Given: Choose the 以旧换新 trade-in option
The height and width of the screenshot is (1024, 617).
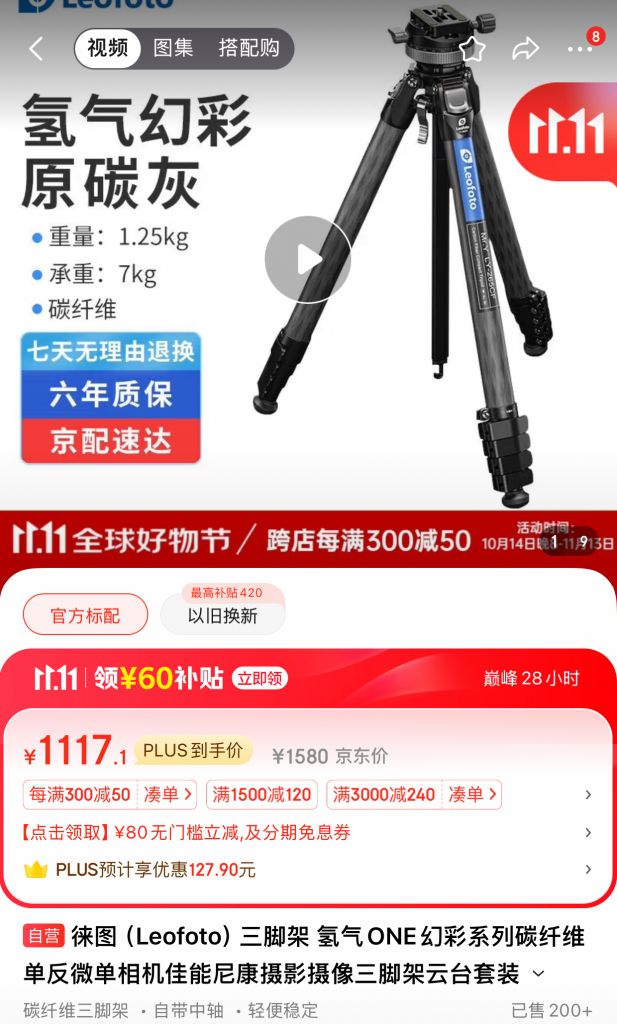Looking at the screenshot, I should click(222, 615).
